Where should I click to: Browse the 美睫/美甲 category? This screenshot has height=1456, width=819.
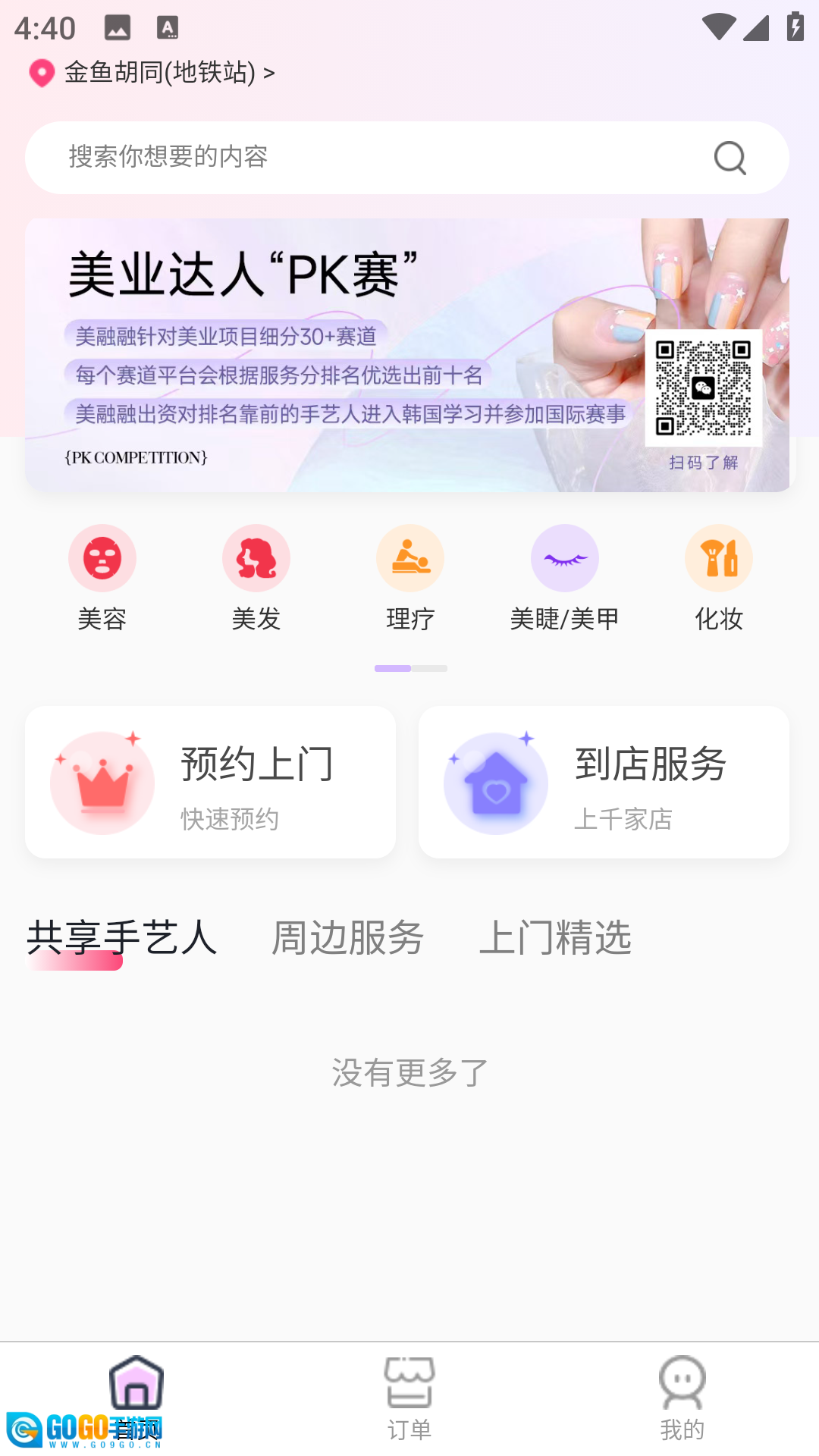564,578
